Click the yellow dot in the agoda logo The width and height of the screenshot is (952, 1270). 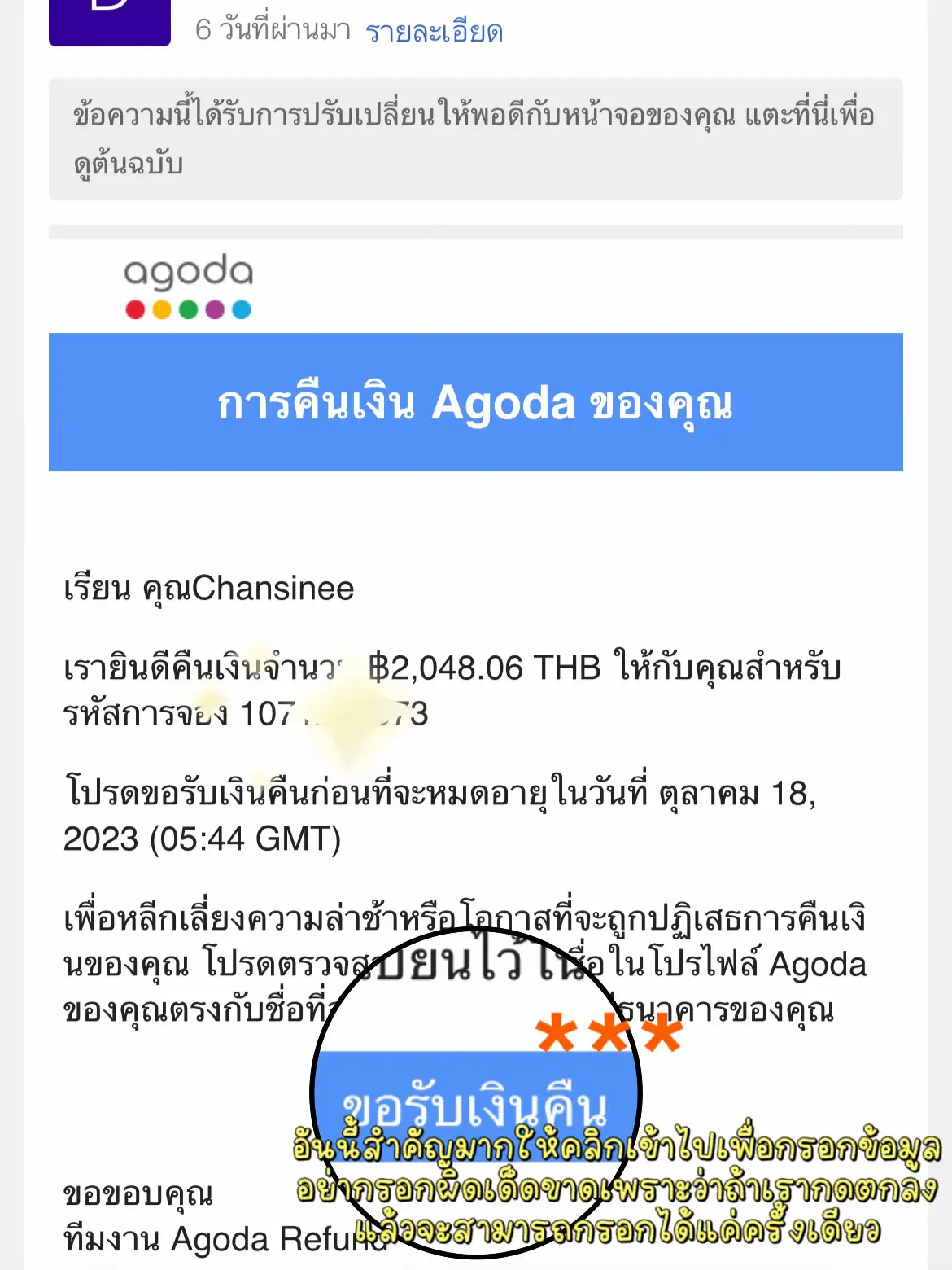pos(161,309)
